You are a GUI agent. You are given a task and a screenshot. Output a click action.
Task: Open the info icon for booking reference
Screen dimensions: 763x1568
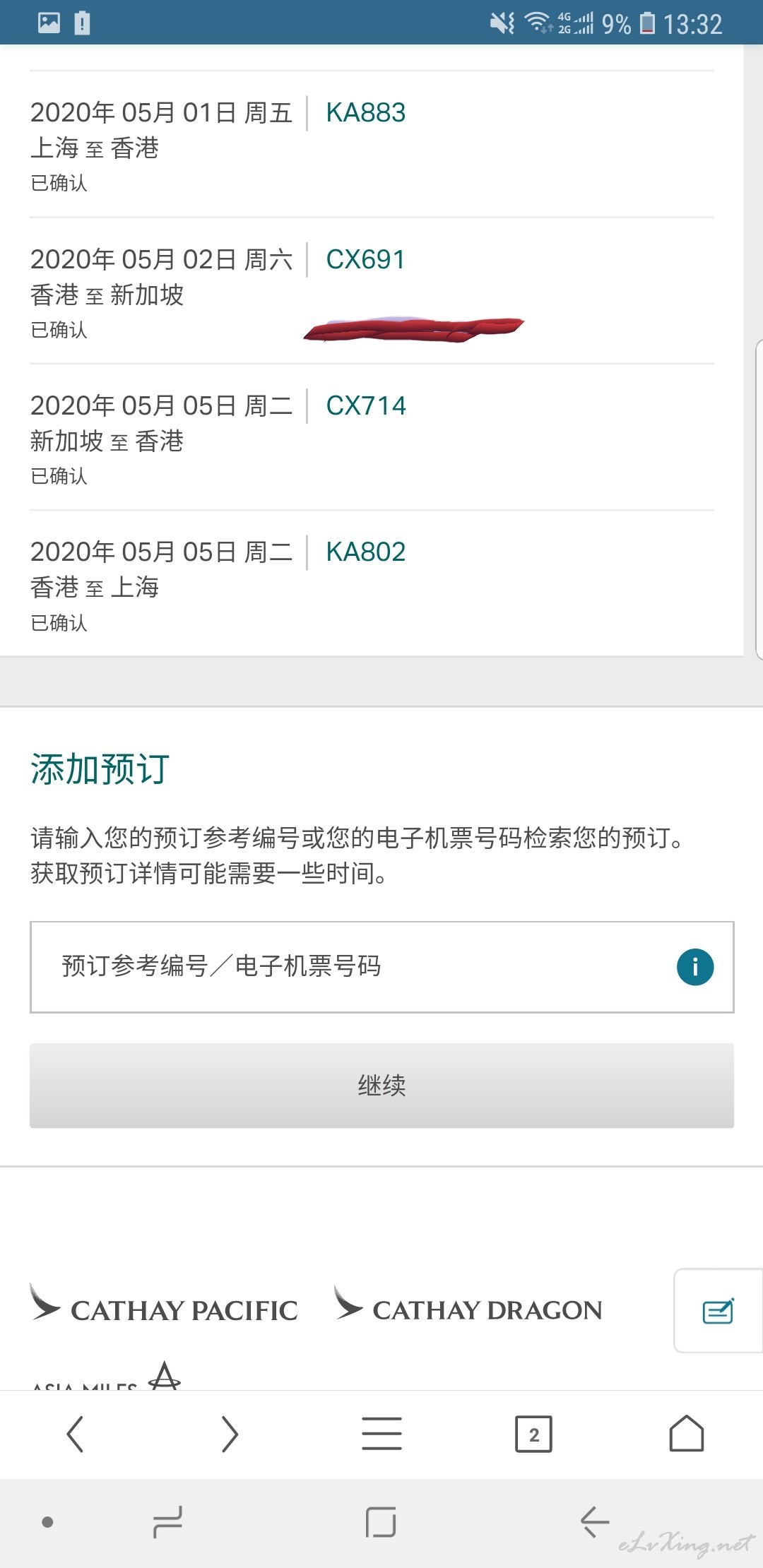[x=695, y=966]
